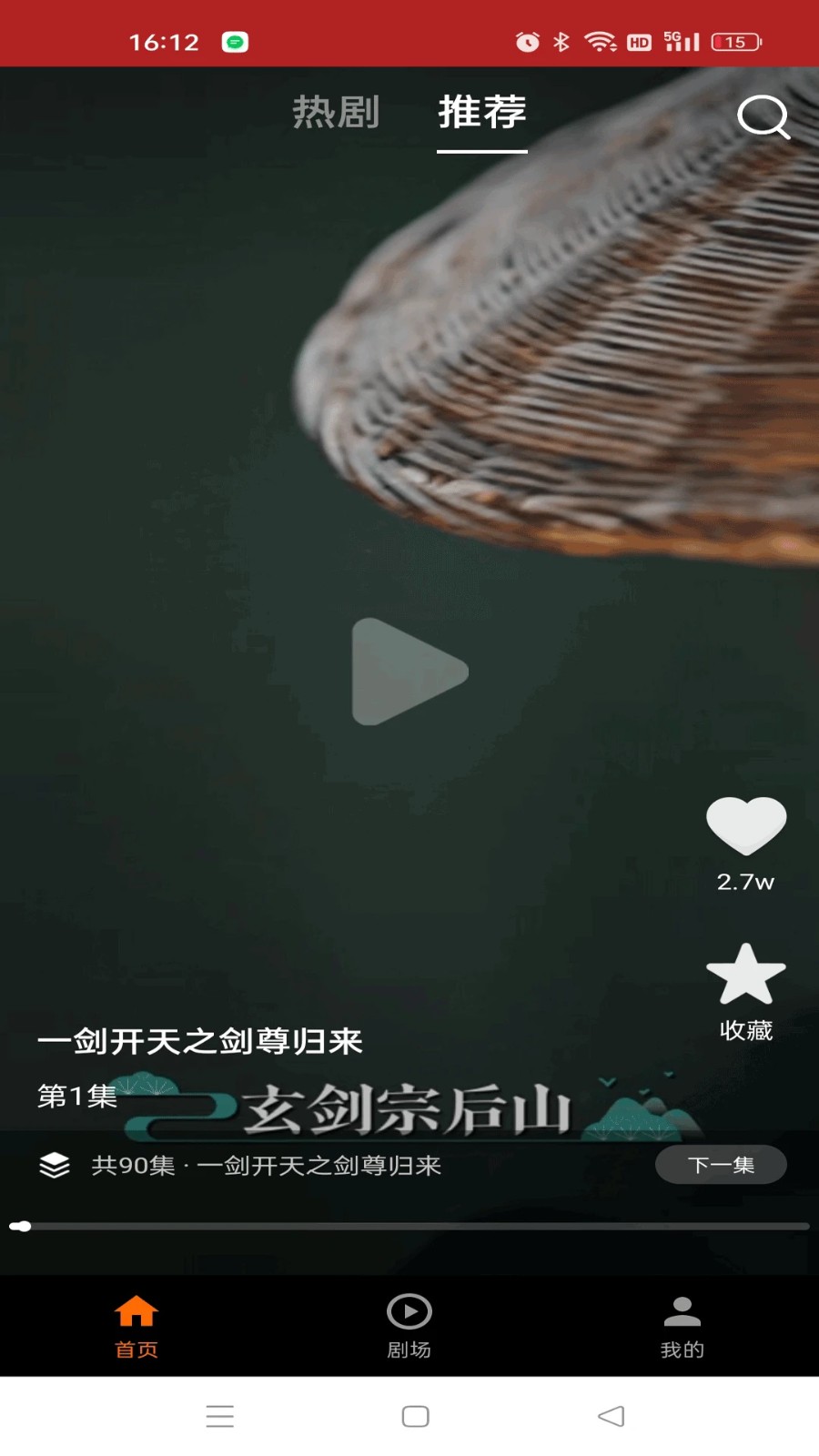Switch to the 热剧 tab

[x=336, y=113]
